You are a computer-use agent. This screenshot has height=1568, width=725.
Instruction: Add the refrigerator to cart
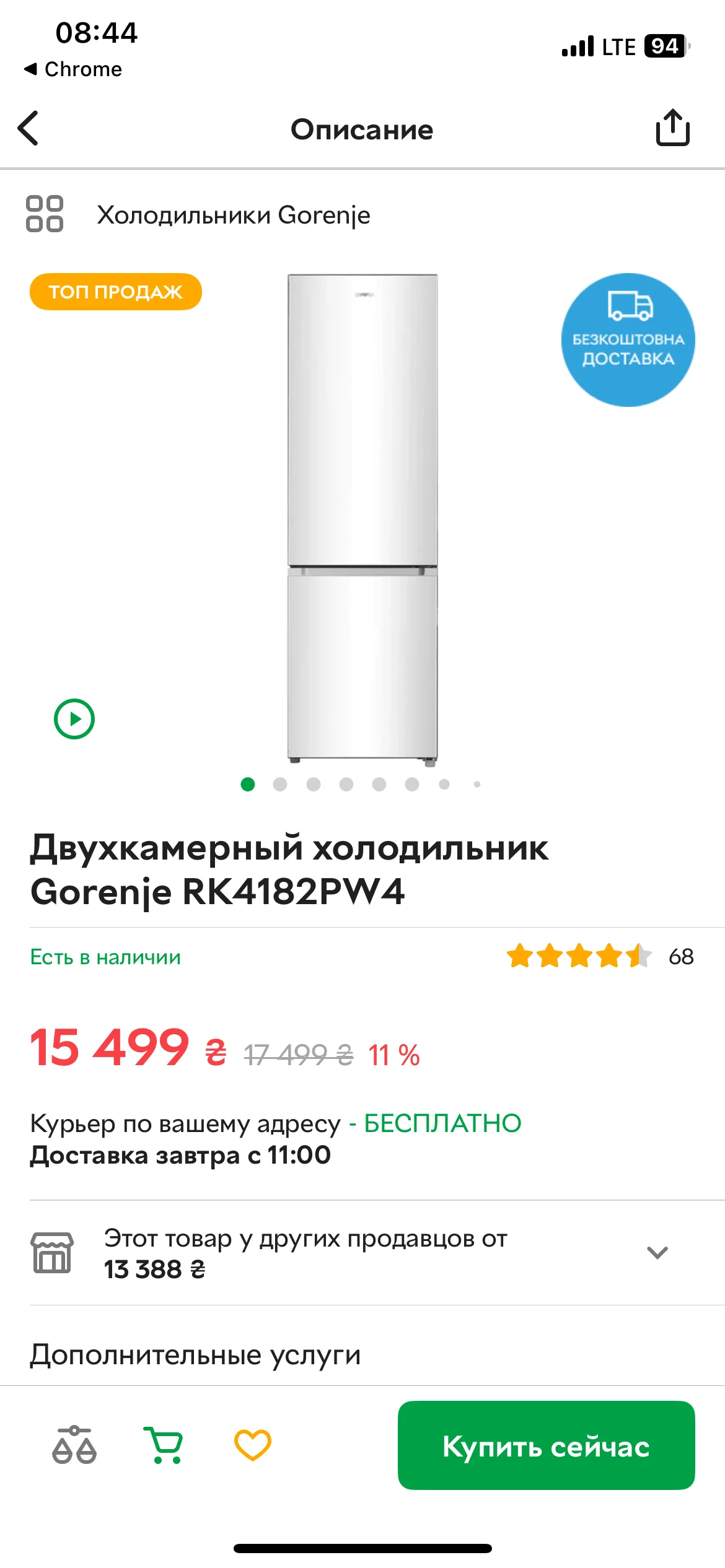(x=164, y=1445)
